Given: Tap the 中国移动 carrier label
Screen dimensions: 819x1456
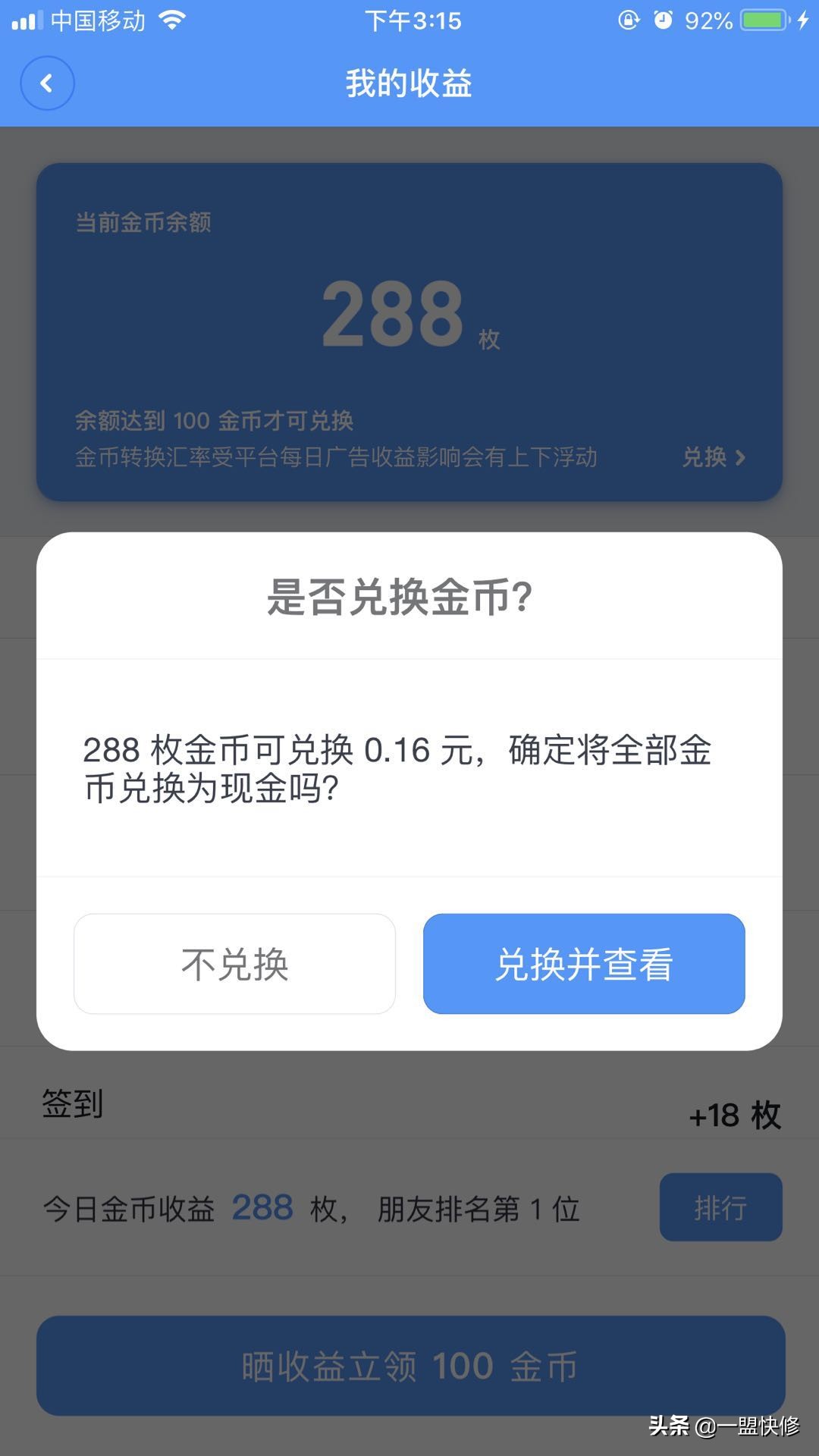Looking at the screenshot, I should point(99,20).
